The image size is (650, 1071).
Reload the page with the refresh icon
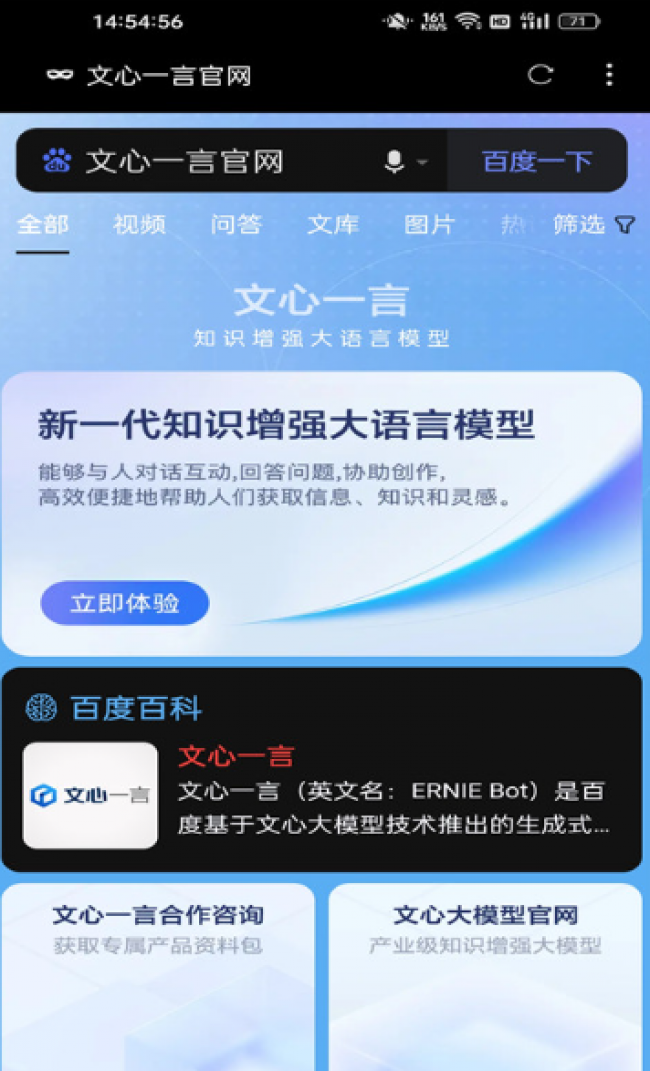tap(540, 75)
